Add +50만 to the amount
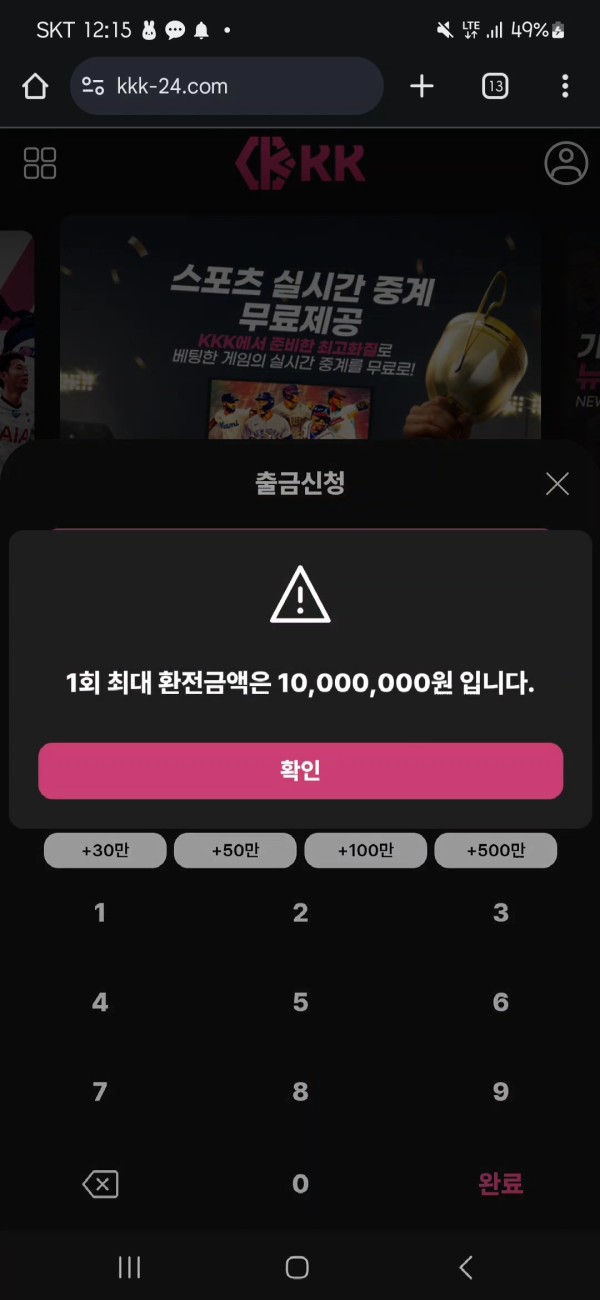600x1300 pixels. (x=235, y=851)
